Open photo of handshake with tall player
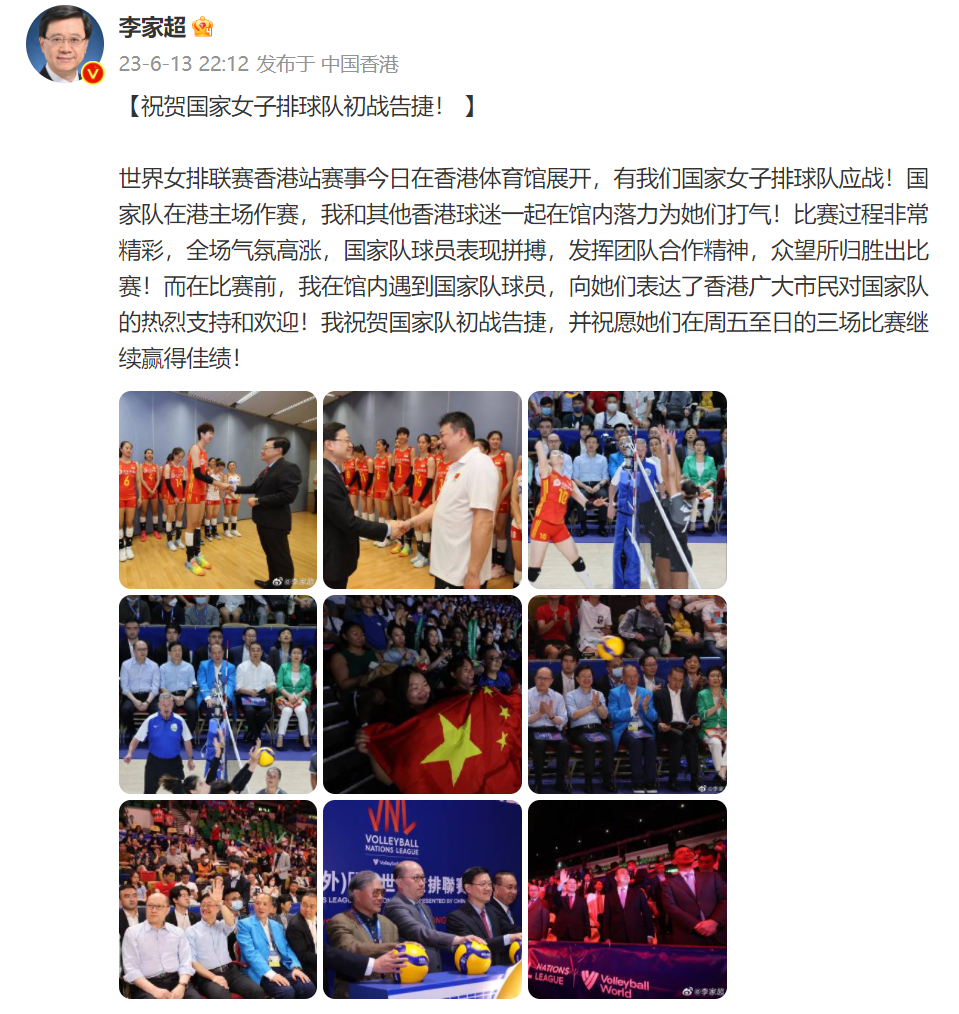Image resolution: width=959 pixels, height=1014 pixels. click(218, 490)
